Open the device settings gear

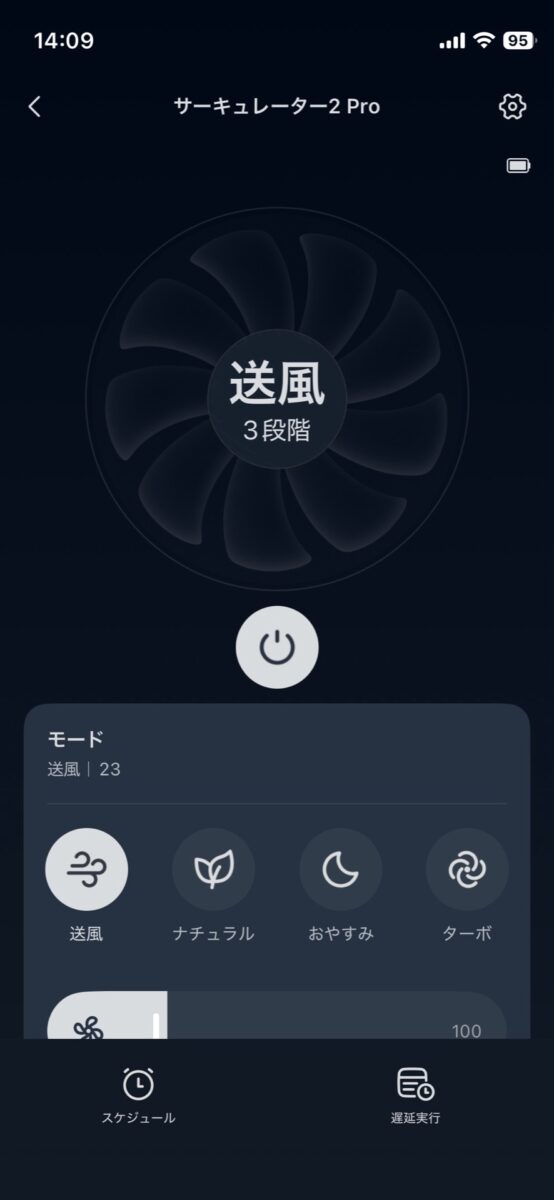(x=512, y=107)
